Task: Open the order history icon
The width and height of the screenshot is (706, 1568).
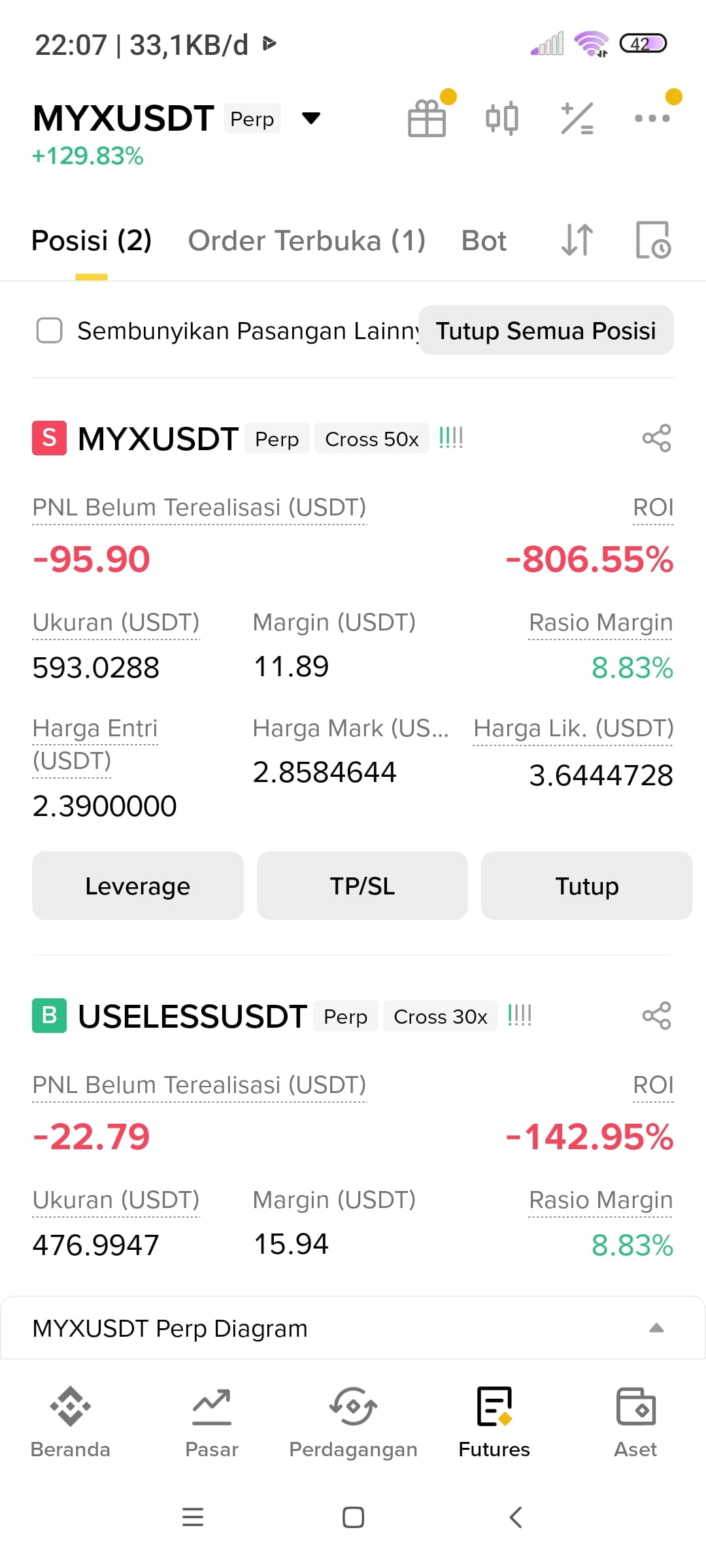Action: [653, 240]
